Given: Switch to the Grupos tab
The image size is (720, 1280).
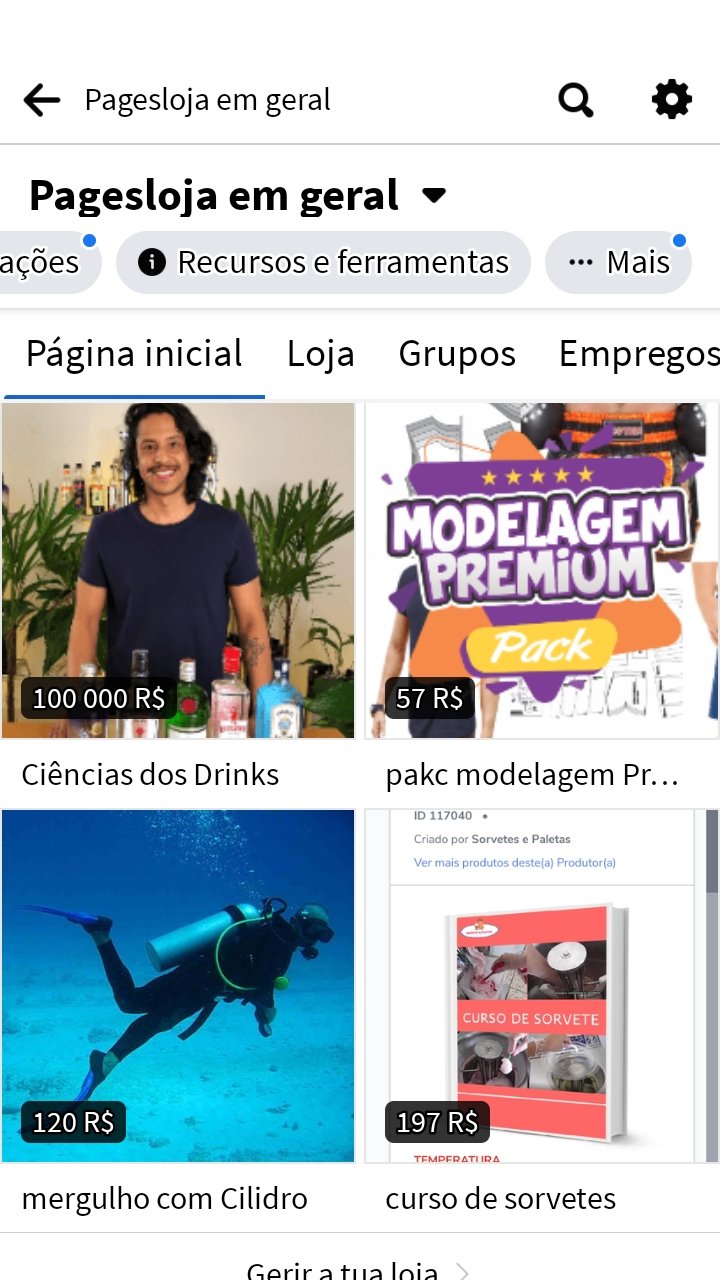Looking at the screenshot, I should click(x=457, y=354).
